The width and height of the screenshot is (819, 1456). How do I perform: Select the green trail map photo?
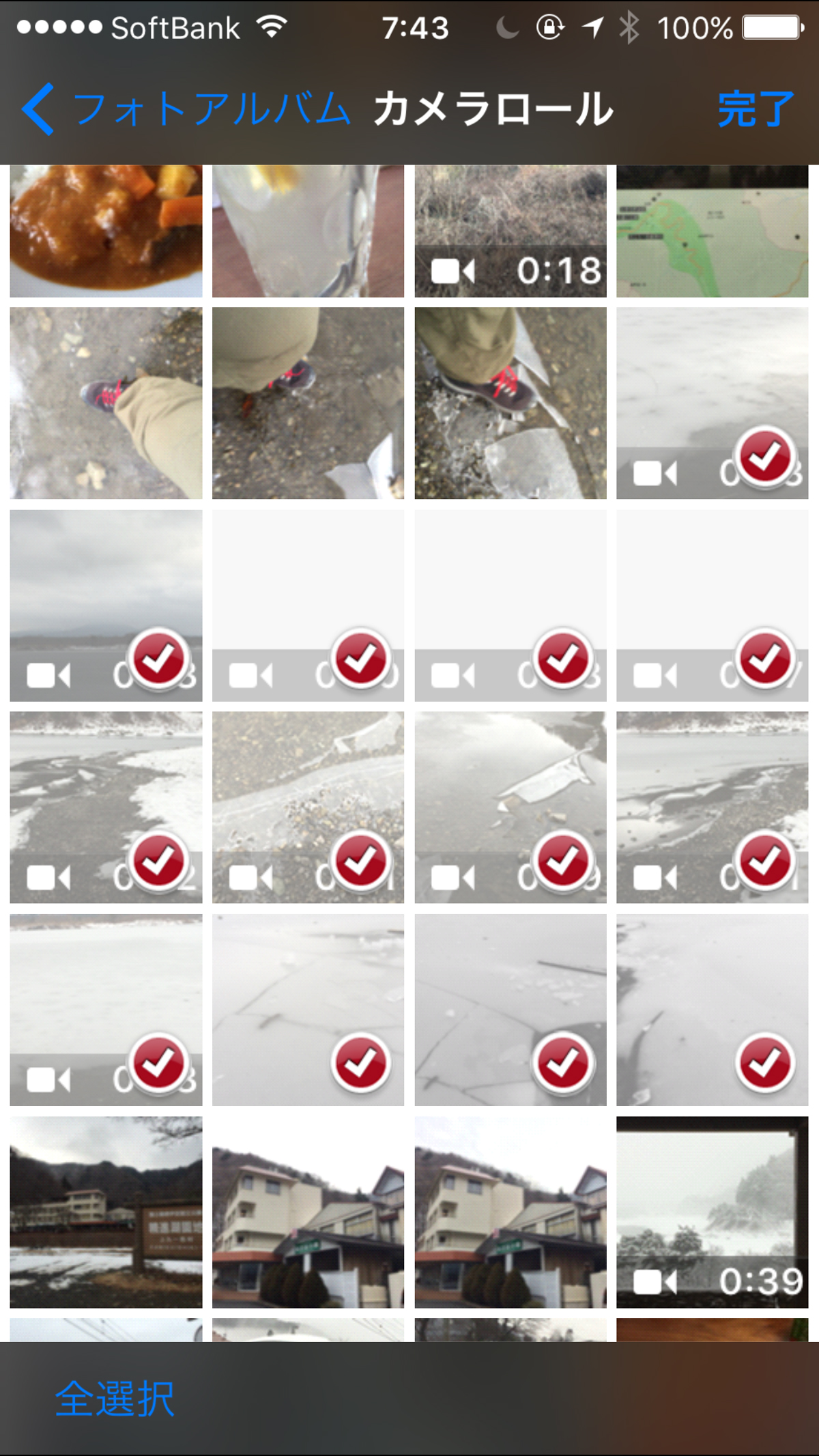click(x=712, y=231)
